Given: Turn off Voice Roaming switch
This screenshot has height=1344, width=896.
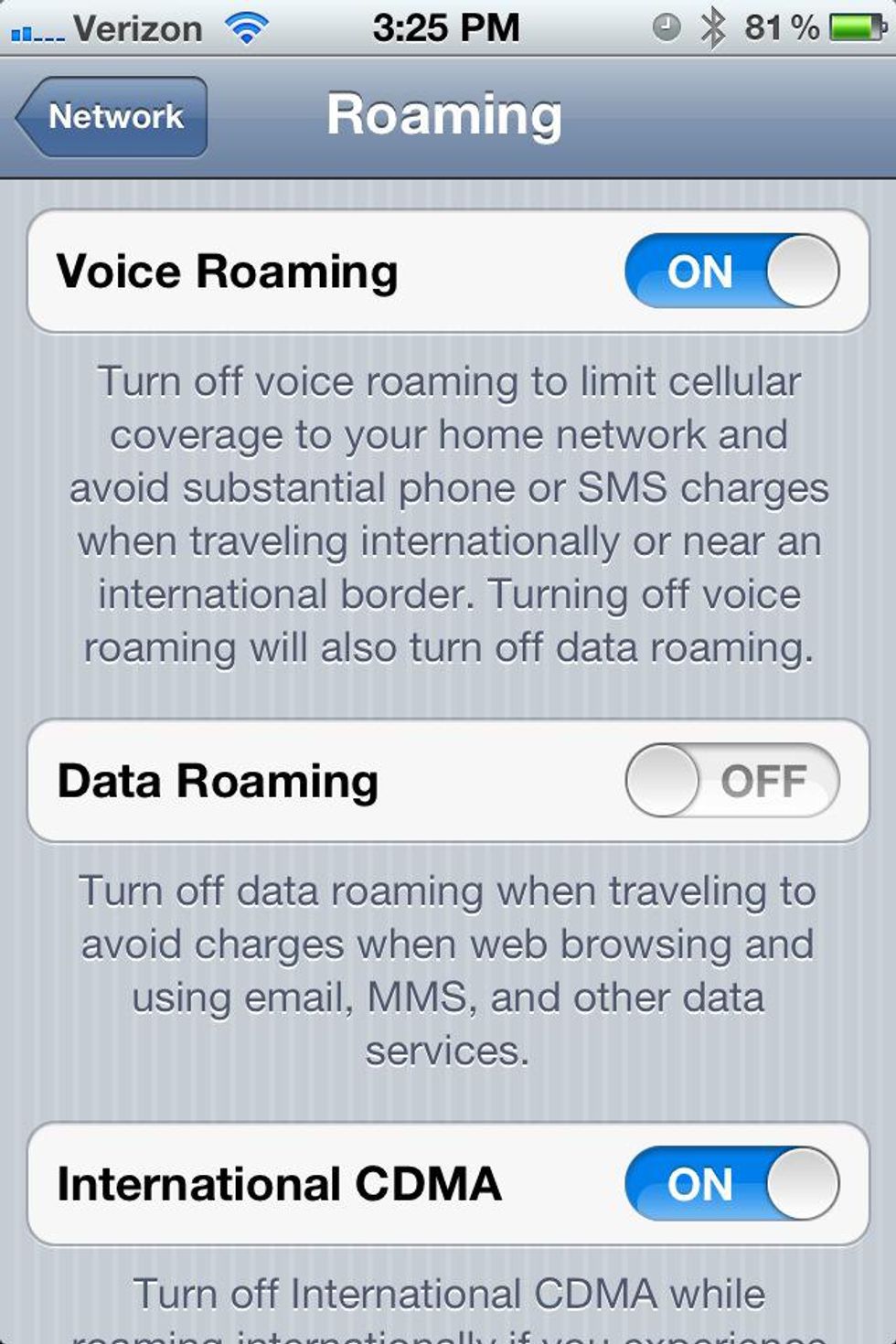Looking at the screenshot, I should [731, 271].
